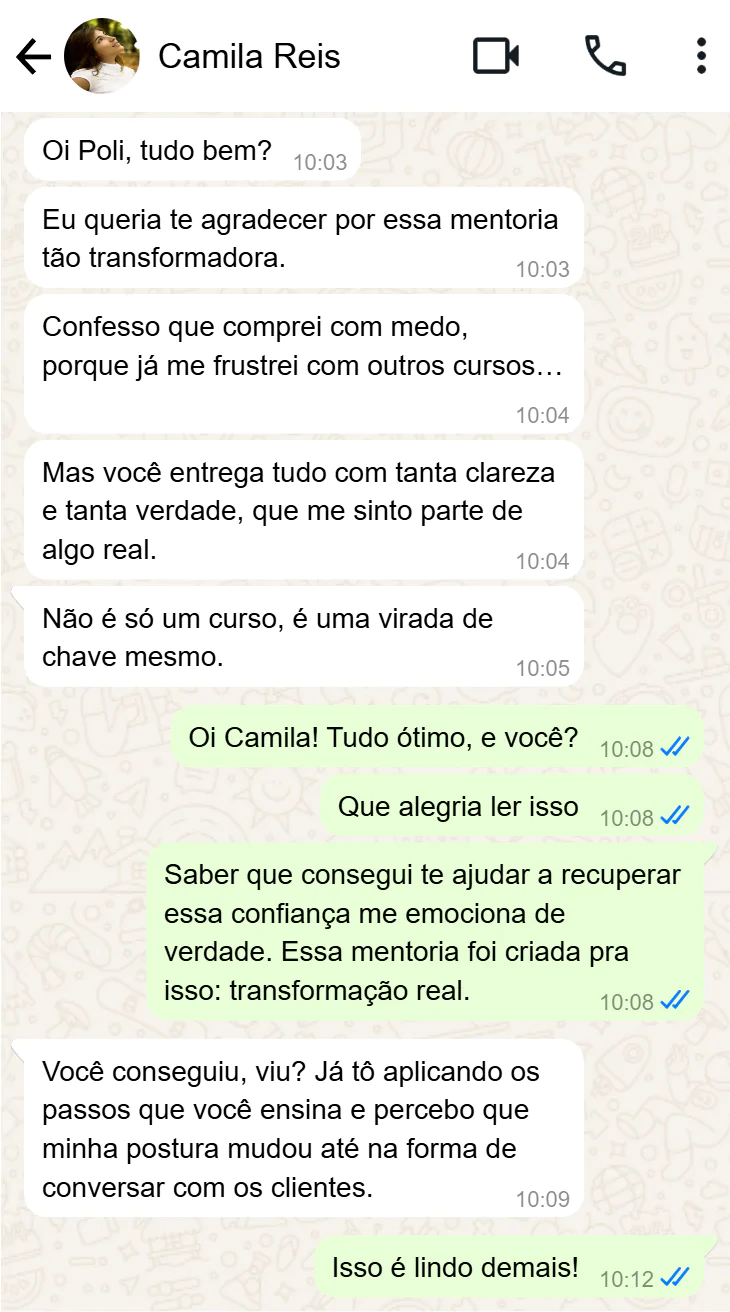The image size is (730, 1312).
Task: Go back to the chat list
Action: [x=33, y=57]
